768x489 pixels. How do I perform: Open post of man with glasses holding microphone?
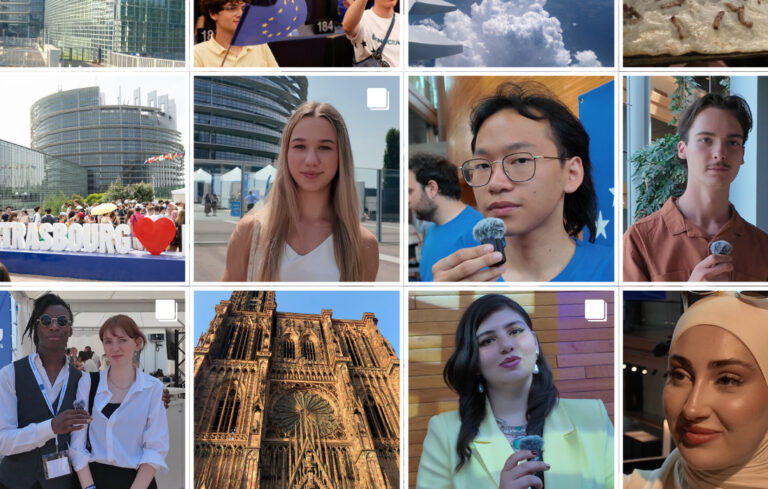coord(511,178)
